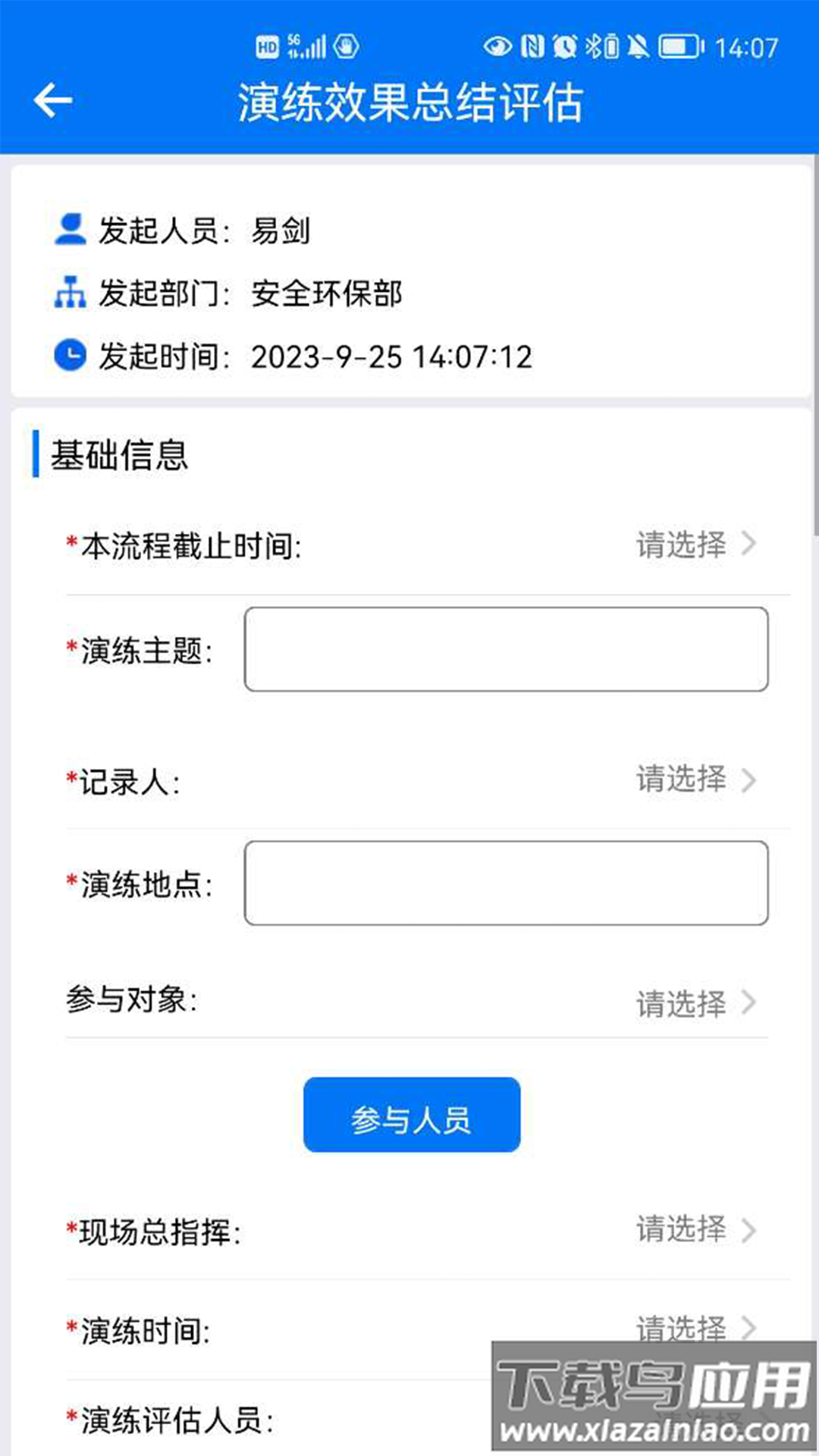Image resolution: width=819 pixels, height=1456 pixels.
Task: Click the 演练主题 text input box
Action: point(506,650)
